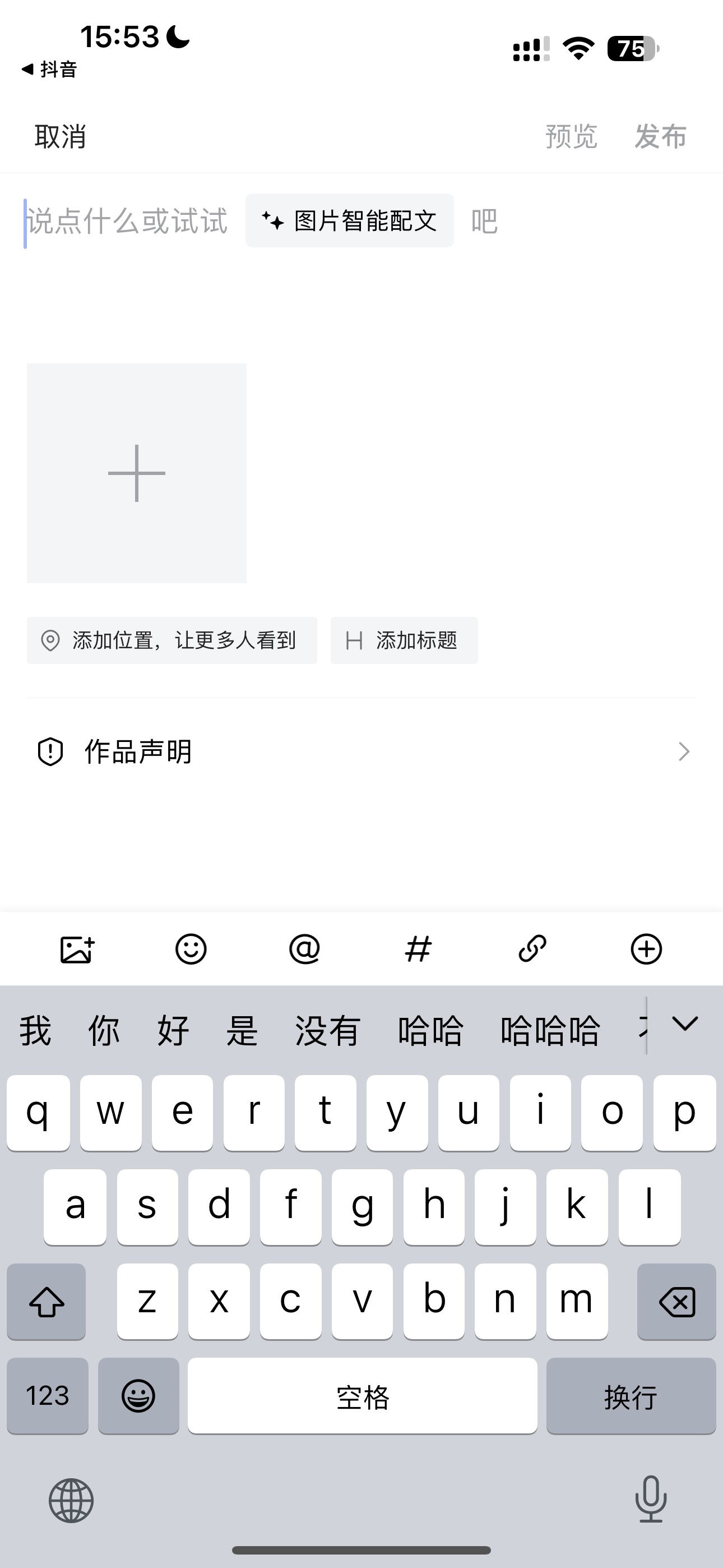The image size is (723, 1568).
Task: Use 图片智能配文 to generate caption
Action: click(x=349, y=220)
